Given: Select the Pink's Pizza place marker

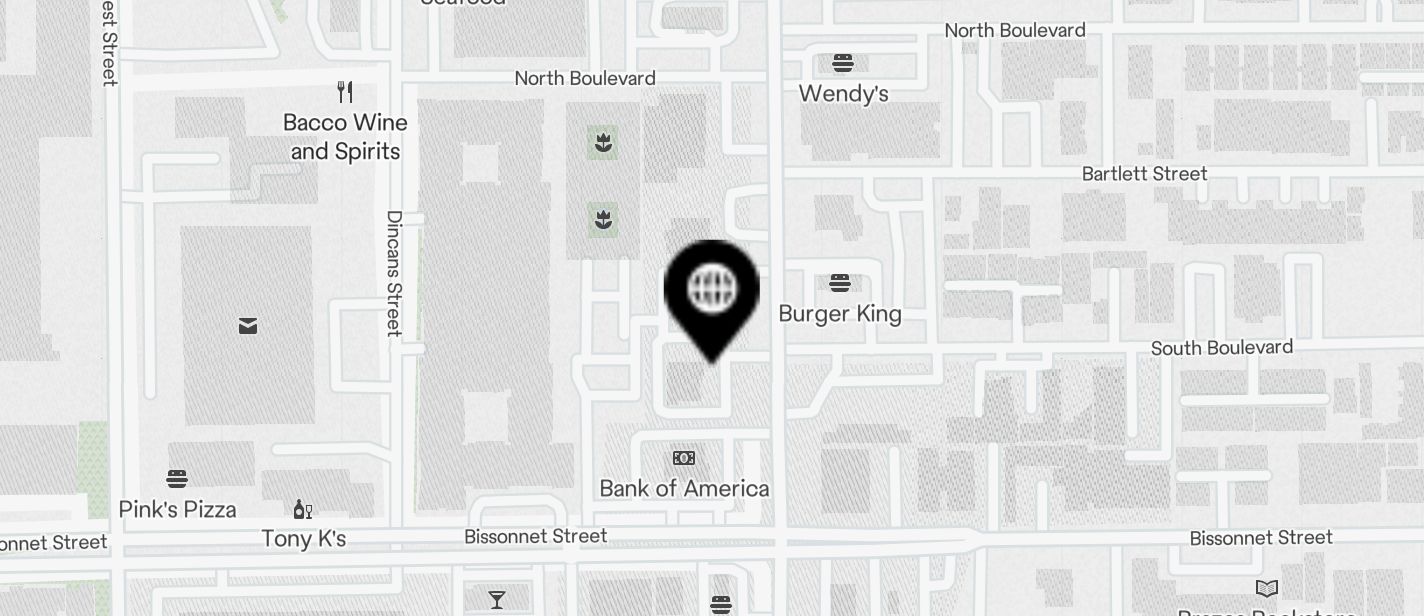Looking at the screenshot, I should pos(177,479).
